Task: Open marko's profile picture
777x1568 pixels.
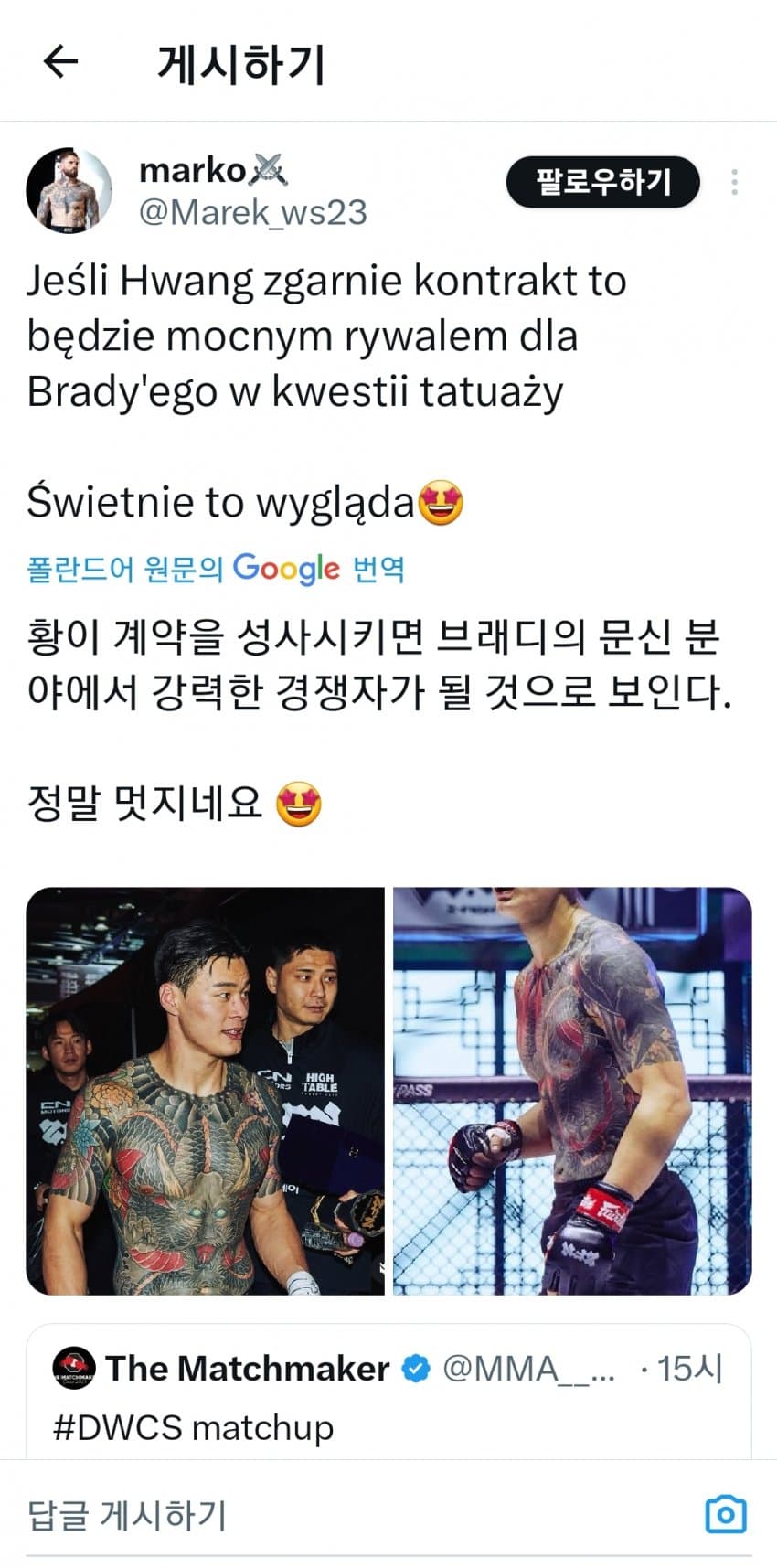Action: click(x=69, y=189)
